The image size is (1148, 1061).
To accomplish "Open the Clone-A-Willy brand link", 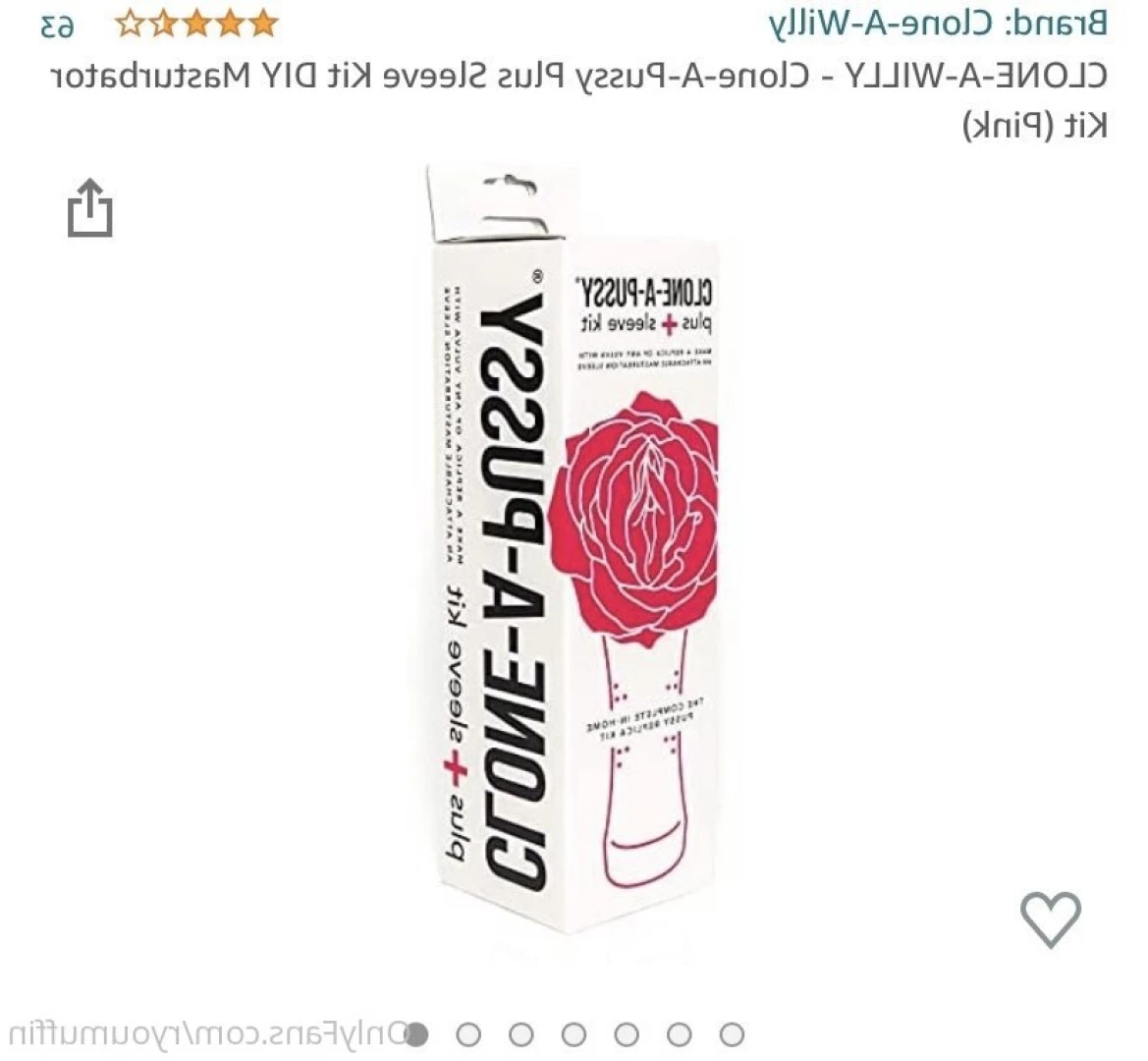I will 938,24.
